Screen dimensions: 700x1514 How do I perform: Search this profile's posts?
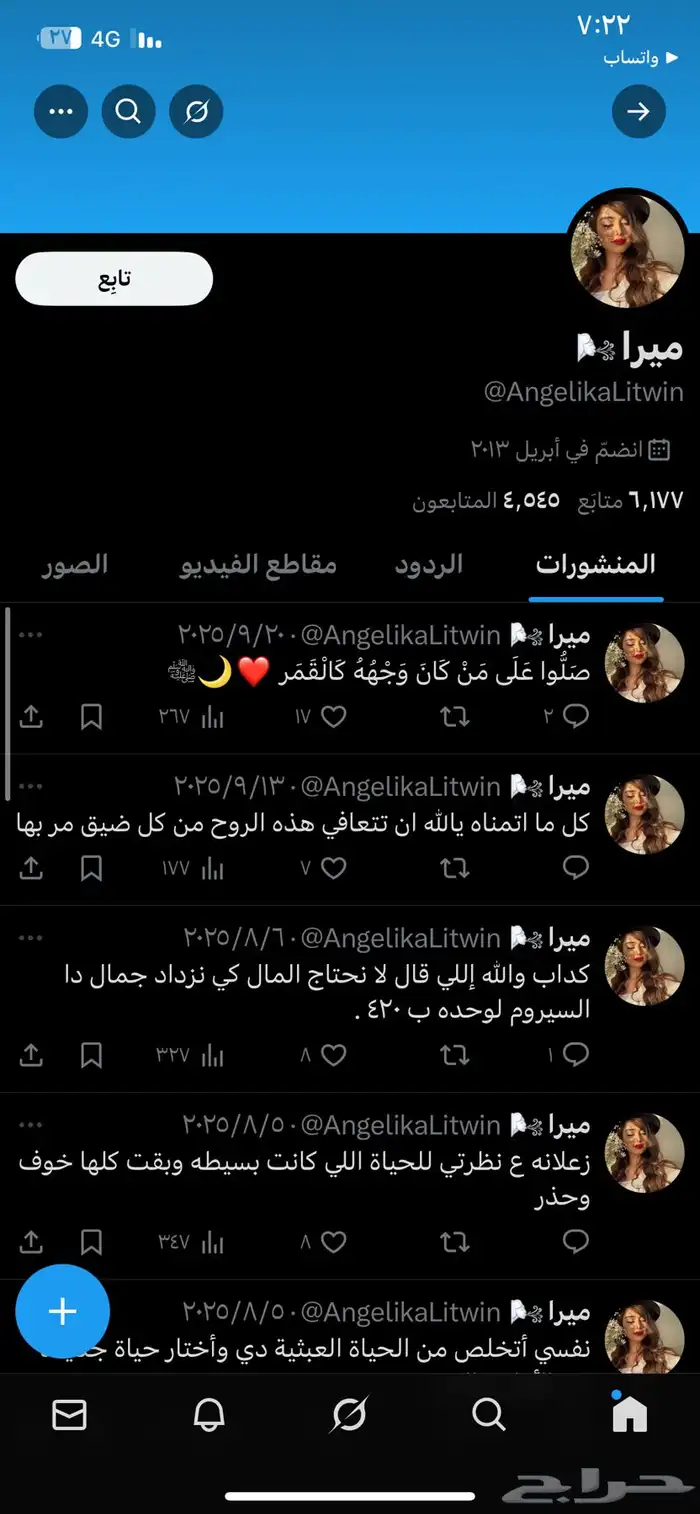pos(128,111)
